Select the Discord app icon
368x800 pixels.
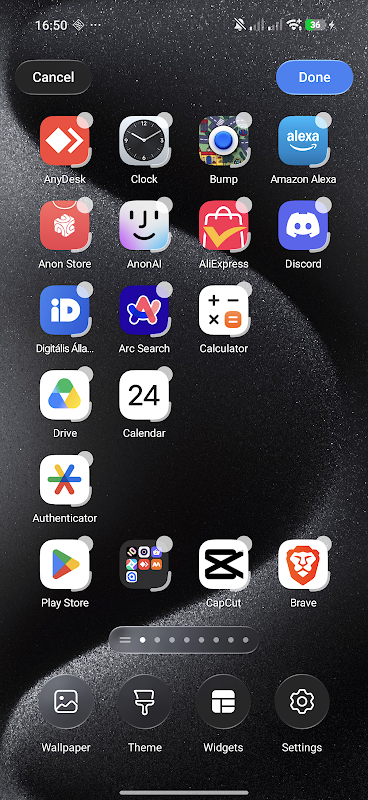coord(303,225)
